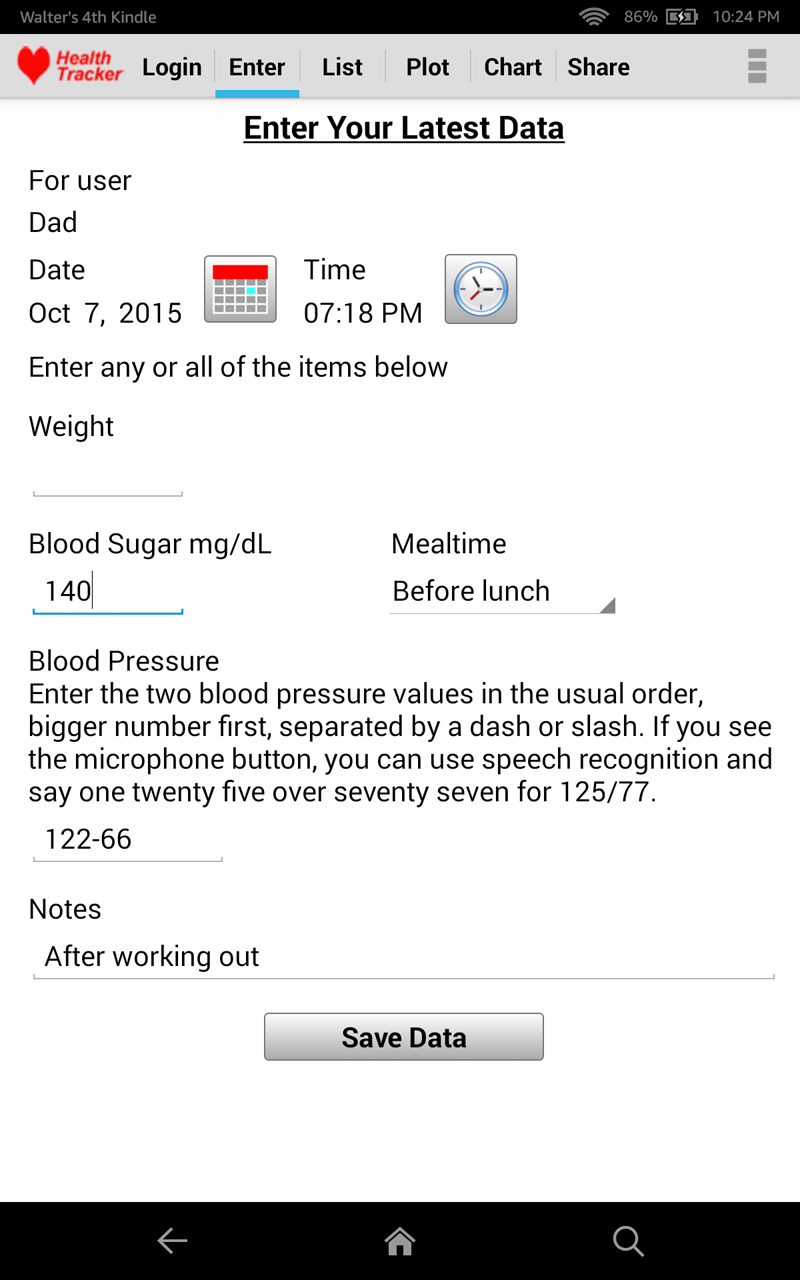
Task: Tap the back arrow in navigation bar
Action: [172, 1240]
